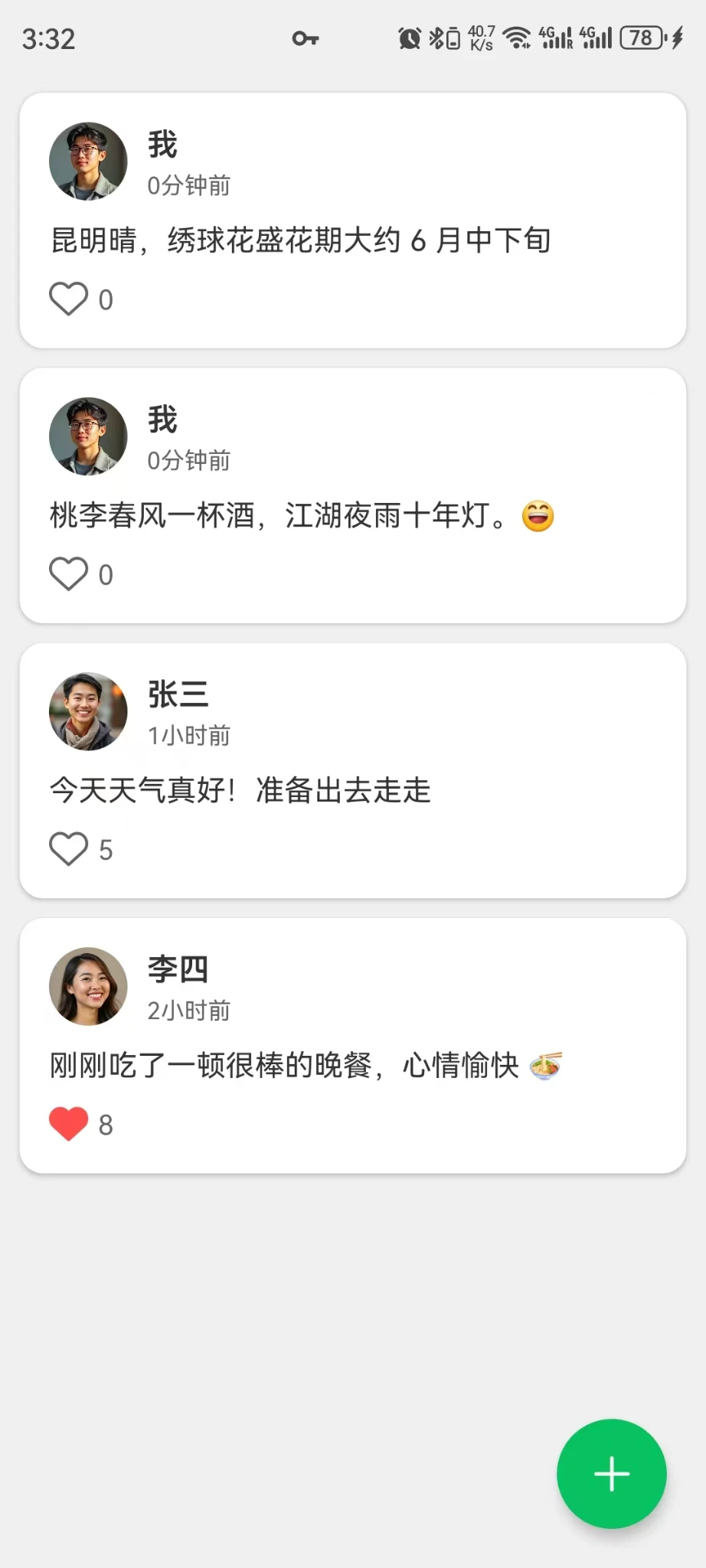Viewport: 706px width, 1568px height.
Task: Unlike 李四's dinner post
Action: (x=69, y=1123)
